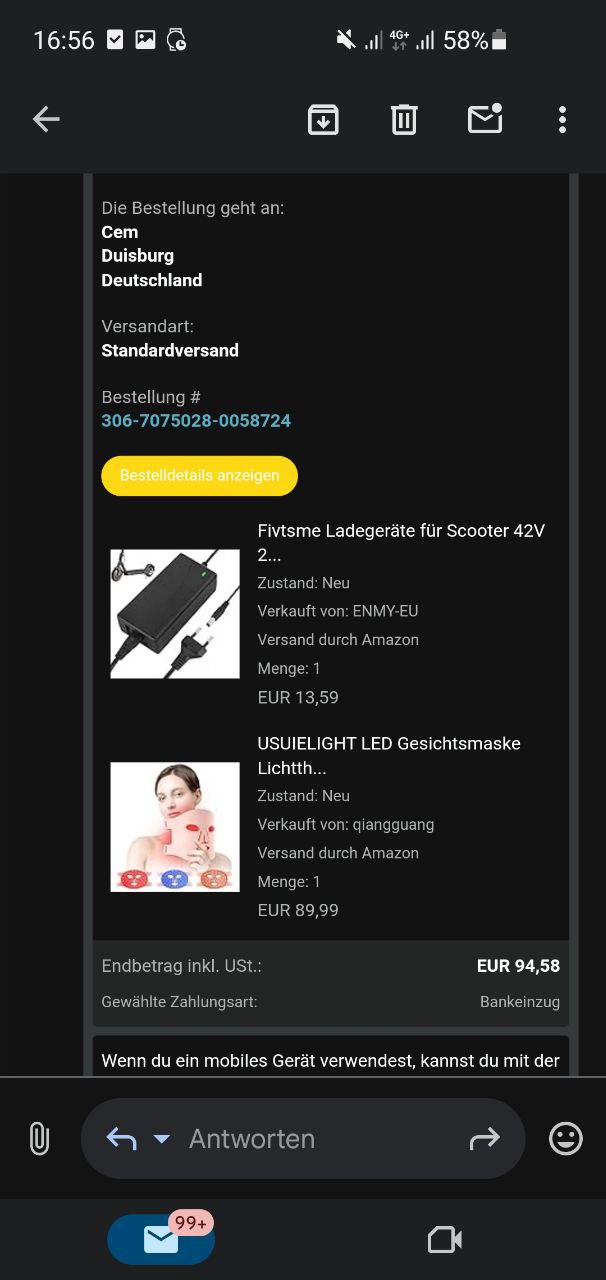The width and height of the screenshot is (606, 1280).
Task: Delete this email
Action: click(x=404, y=120)
